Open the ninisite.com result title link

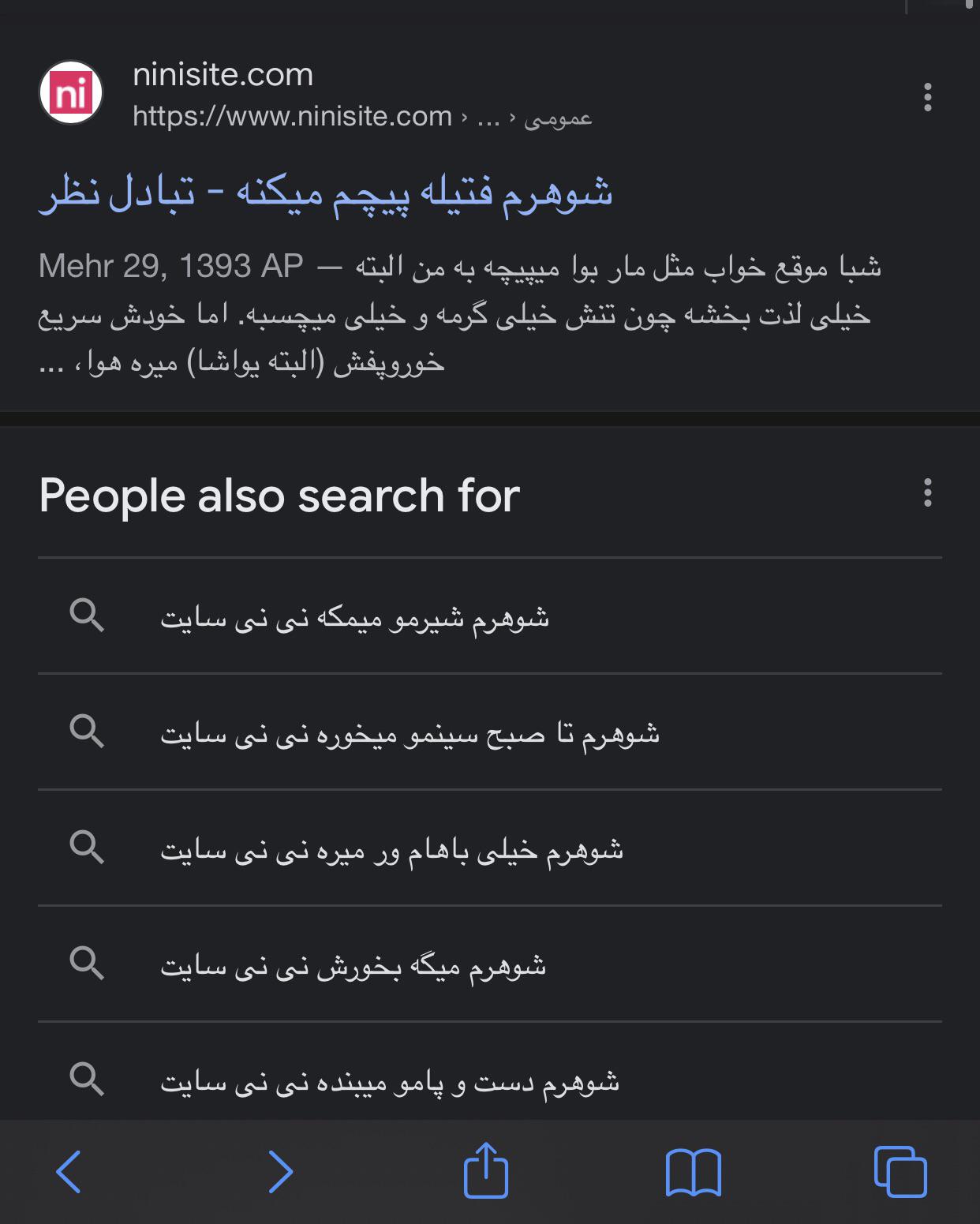[325, 193]
